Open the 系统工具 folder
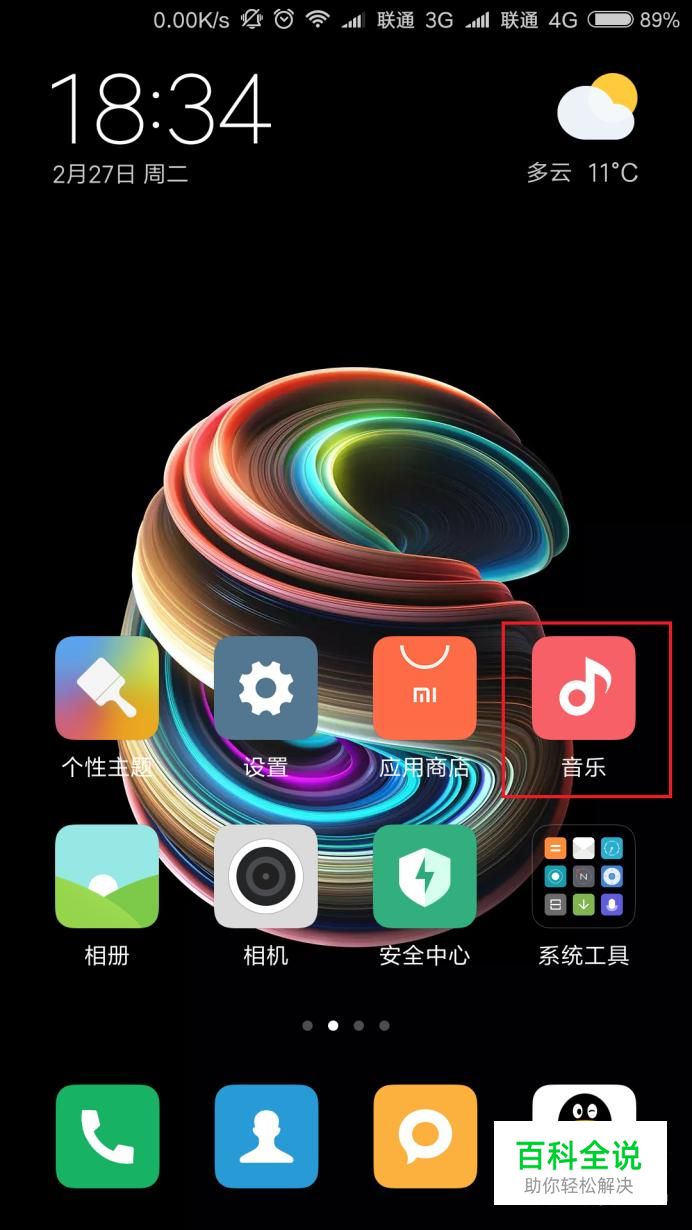The height and width of the screenshot is (1230, 692). click(x=583, y=877)
